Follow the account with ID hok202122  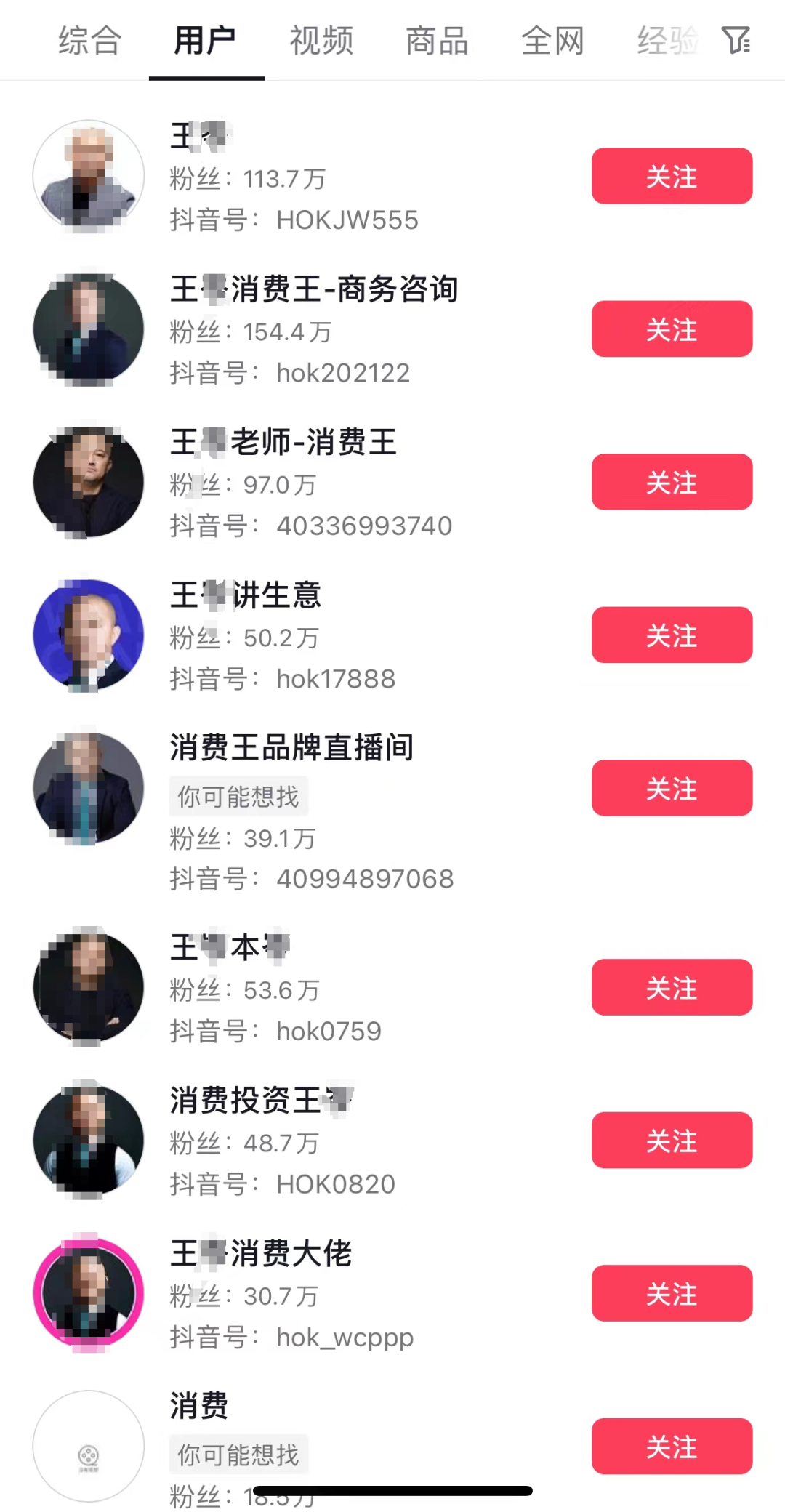[671, 329]
